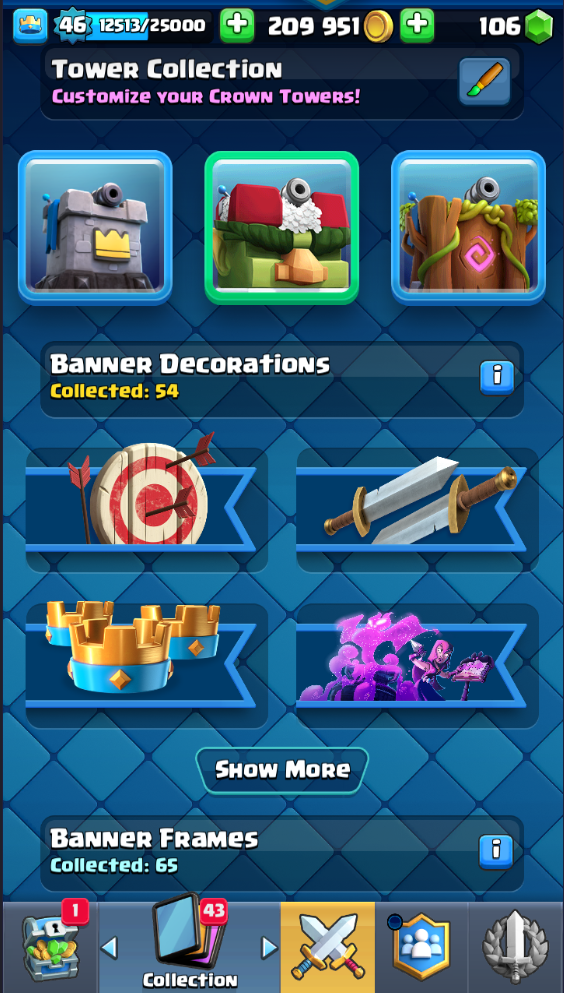Open info for Banner Decorations
This screenshot has height=993, width=564.
click(497, 377)
